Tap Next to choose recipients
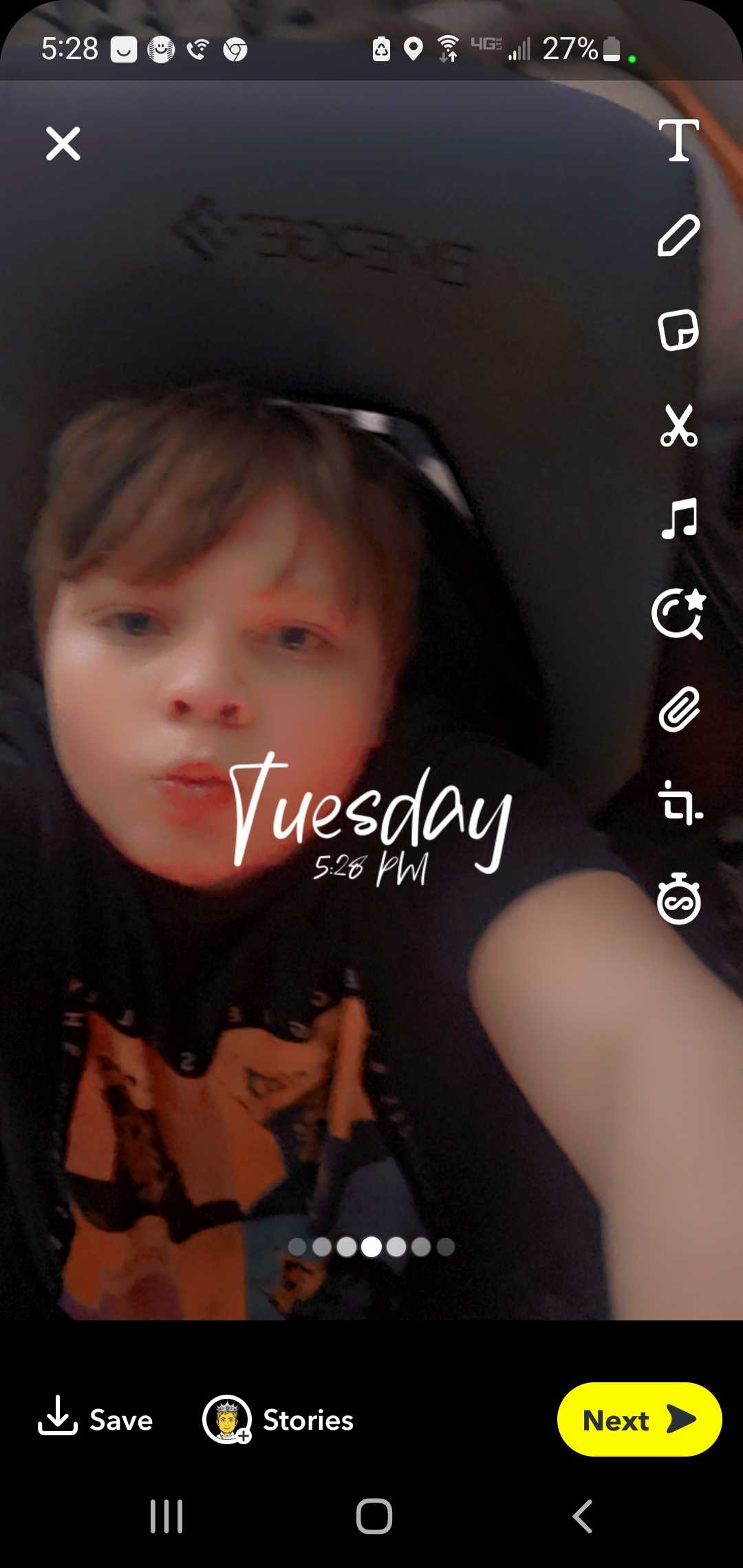 coord(639,1419)
